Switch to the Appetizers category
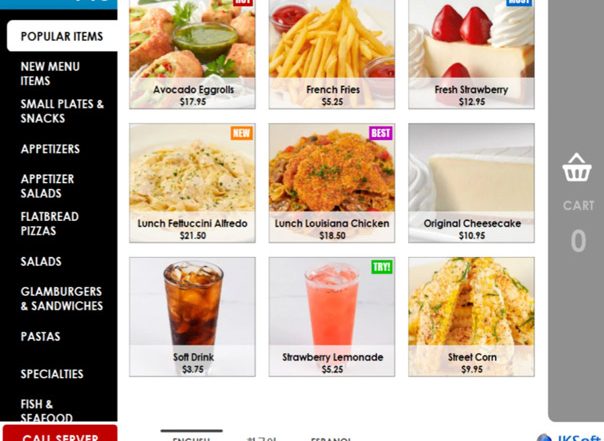Screen dimensions: 604x441 click(x=50, y=149)
